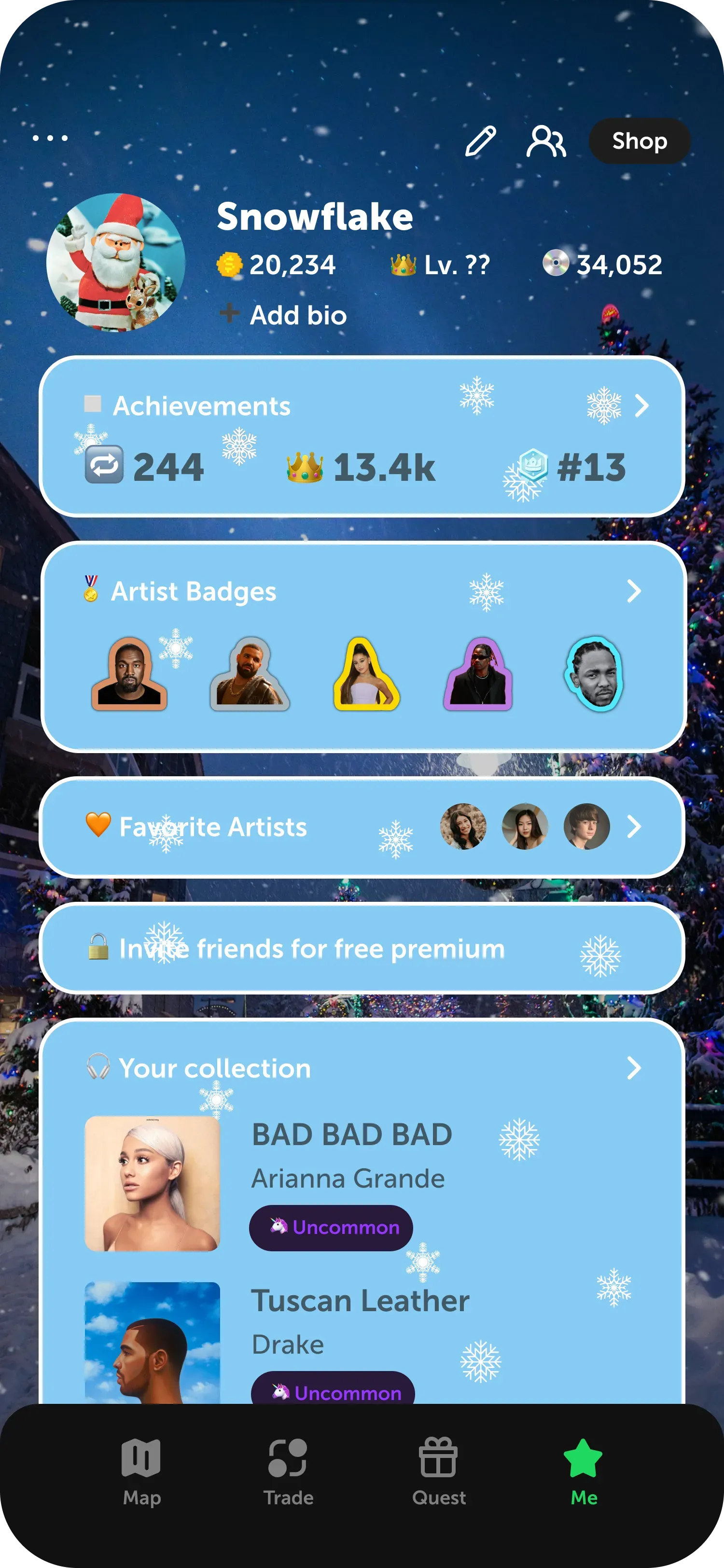Open the Shop

pyautogui.click(x=639, y=141)
